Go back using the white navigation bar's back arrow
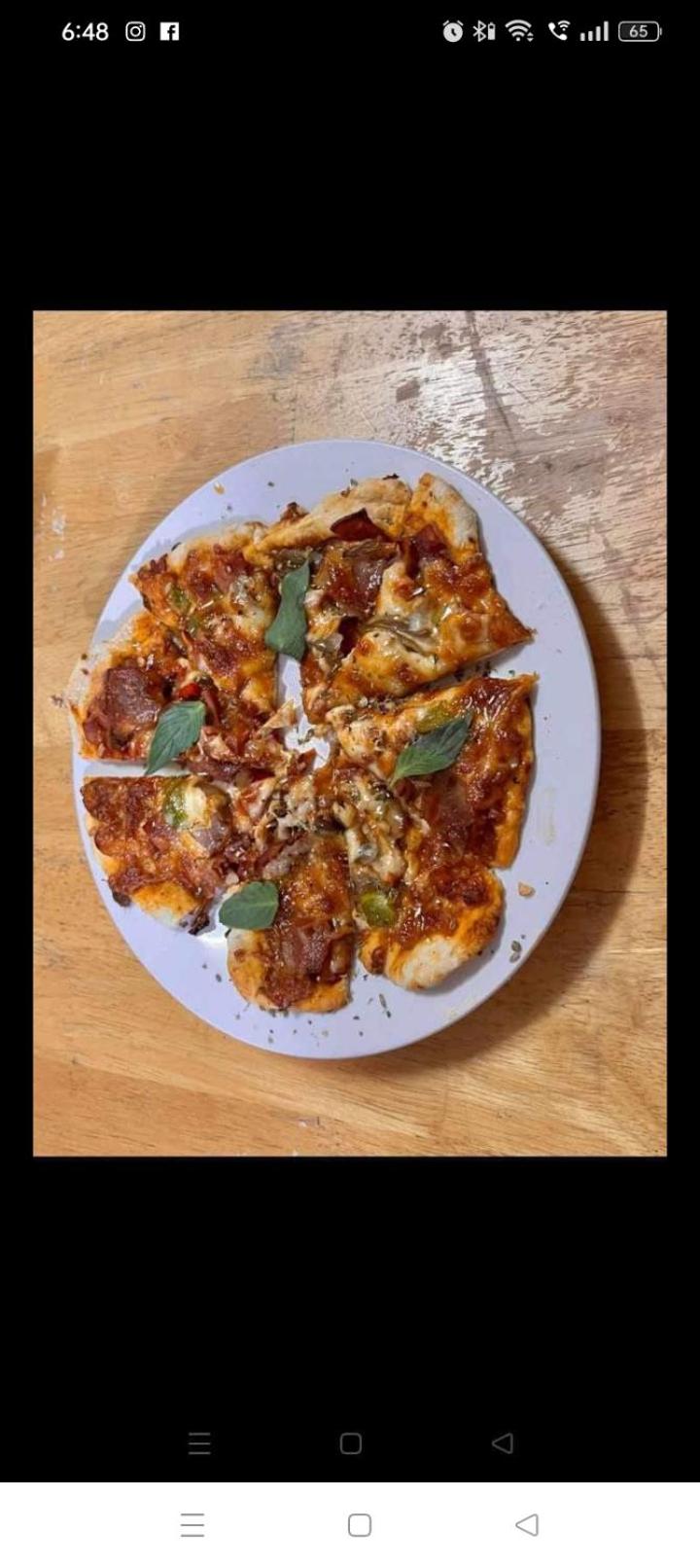Image resolution: width=700 pixels, height=1568 pixels. coord(527,1524)
